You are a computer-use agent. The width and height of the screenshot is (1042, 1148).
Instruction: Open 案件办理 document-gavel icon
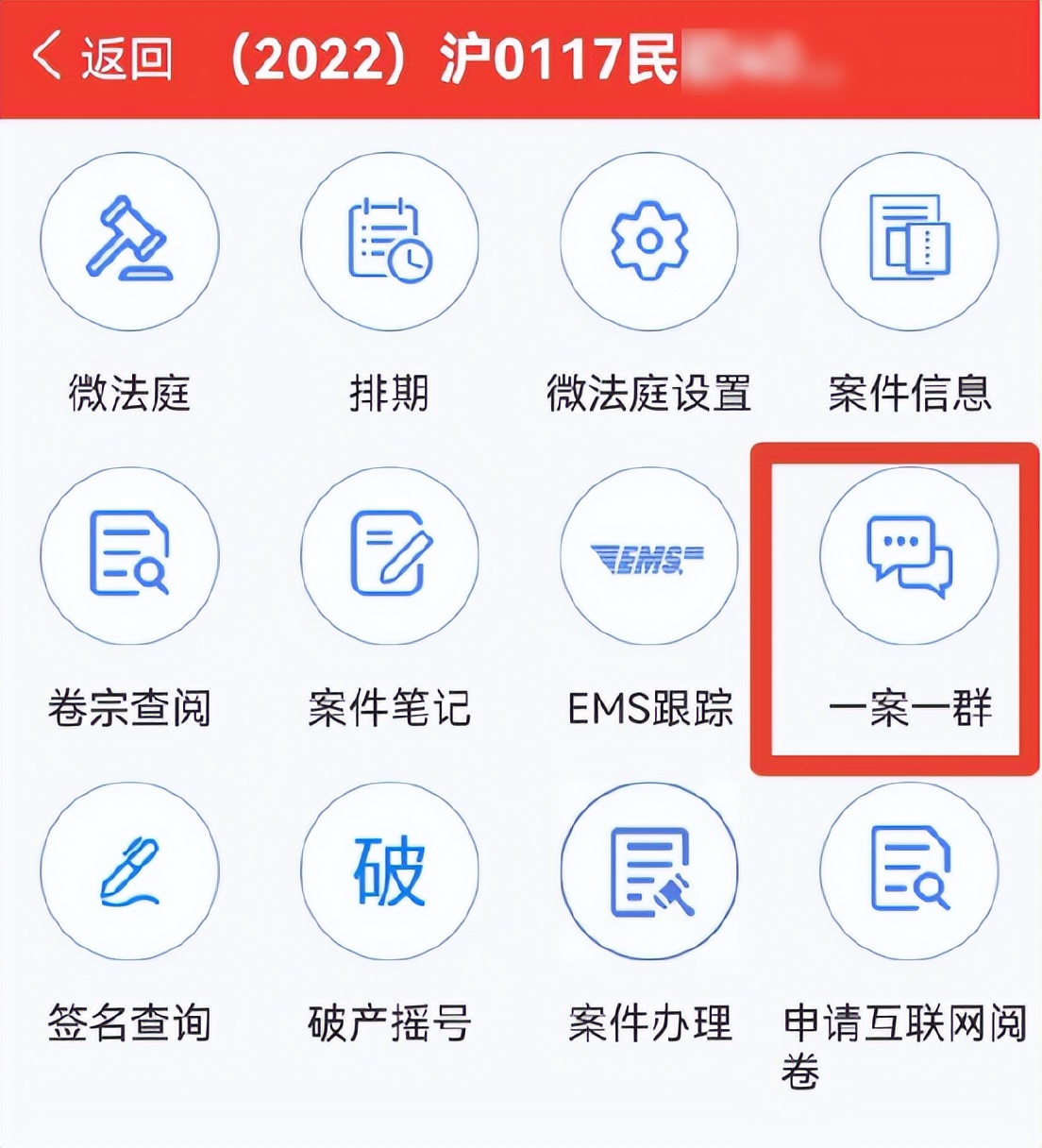(648, 873)
